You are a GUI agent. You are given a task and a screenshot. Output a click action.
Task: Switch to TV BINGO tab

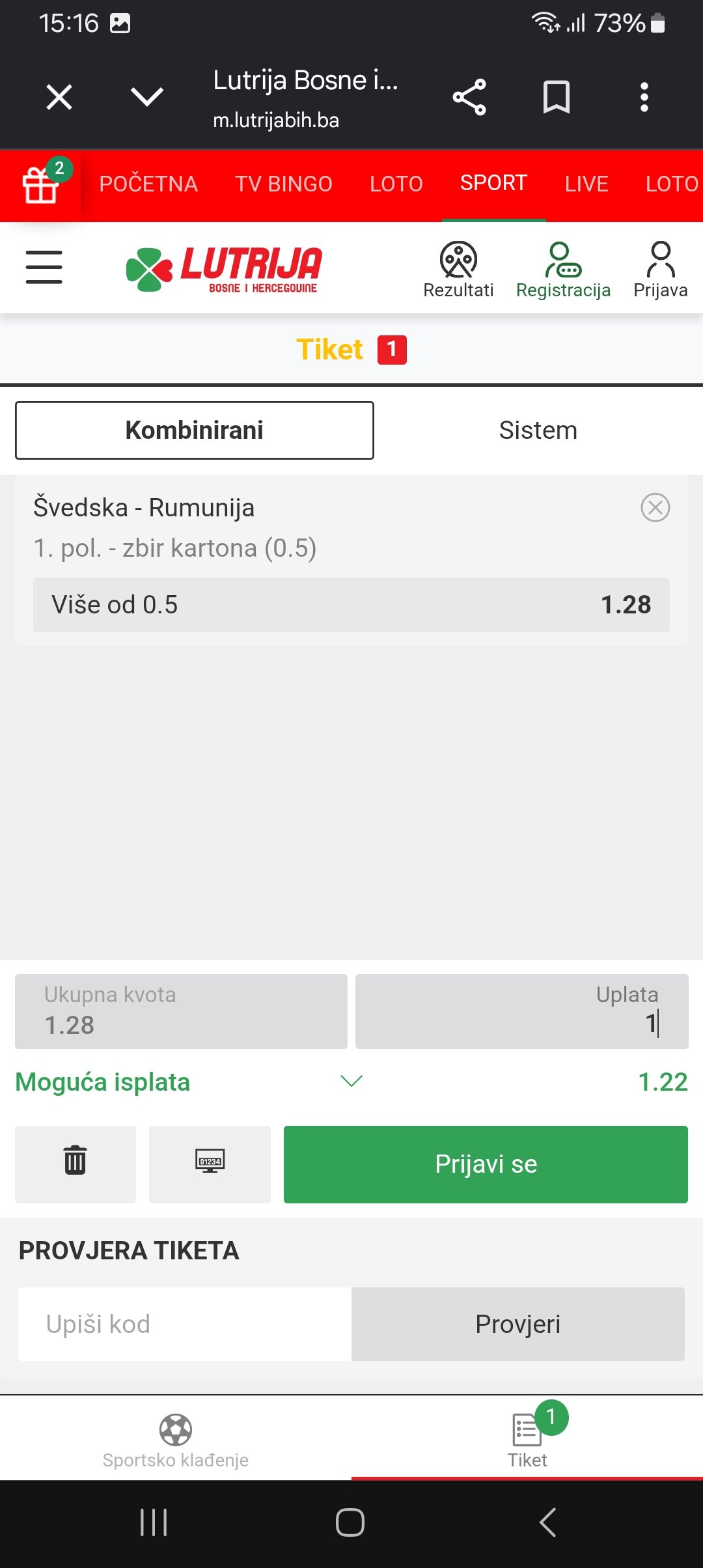[284, 184]
